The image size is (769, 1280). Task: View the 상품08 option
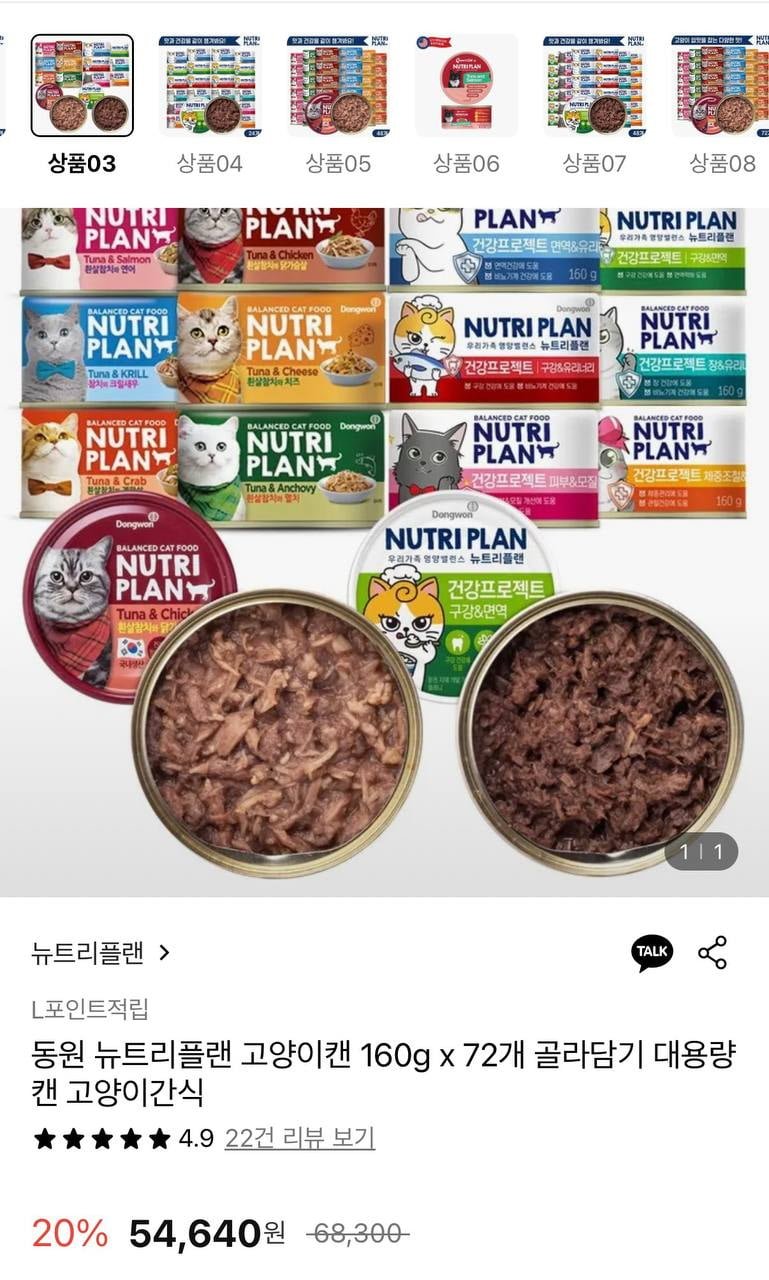point(720,86)
